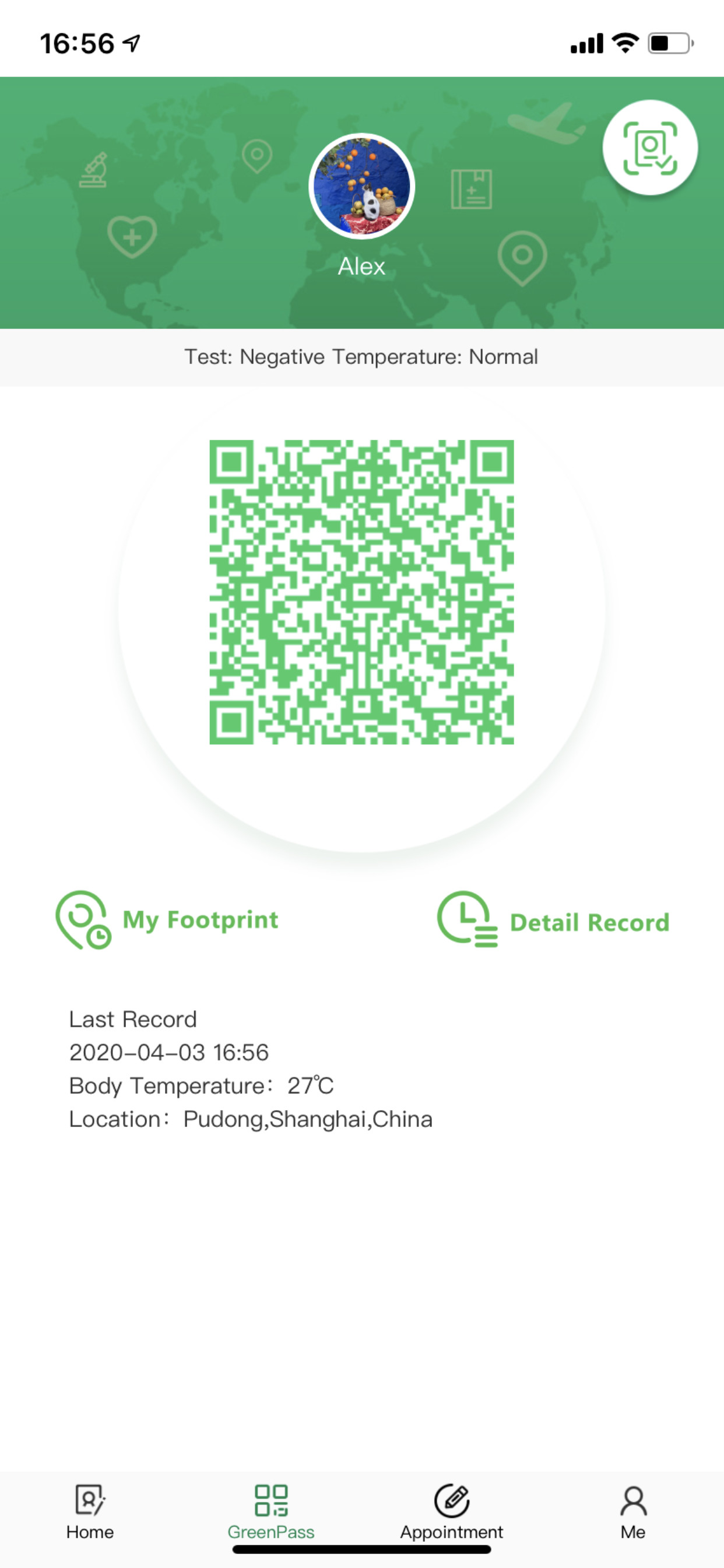Image resolution: width=724 pixels, height=1568 pixels.
Task: Tap the Location Pudong,Shanghai,China text
Action: [250, 1119]
